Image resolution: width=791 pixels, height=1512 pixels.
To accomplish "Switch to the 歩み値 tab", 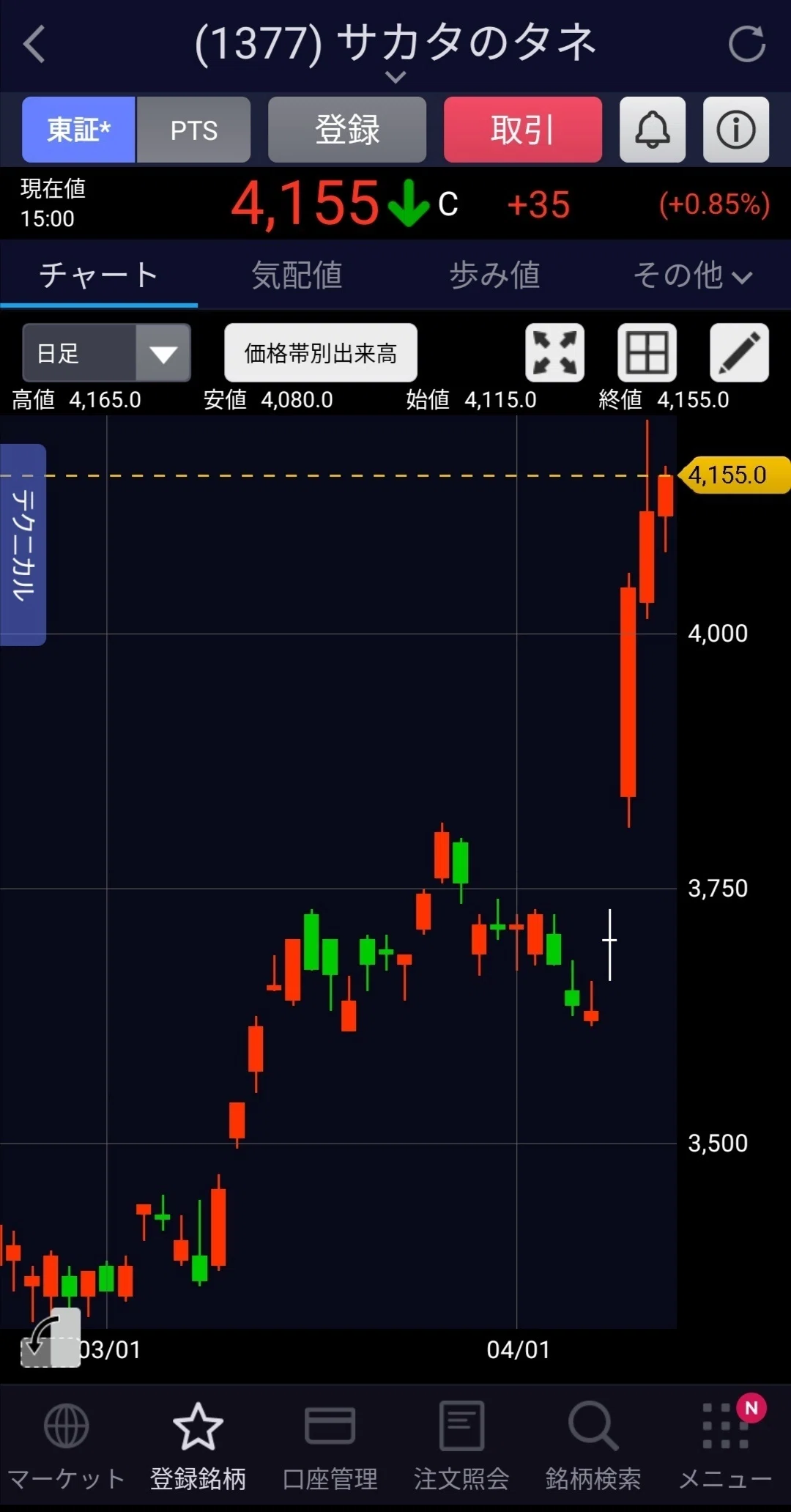I will tap(494, 275).
